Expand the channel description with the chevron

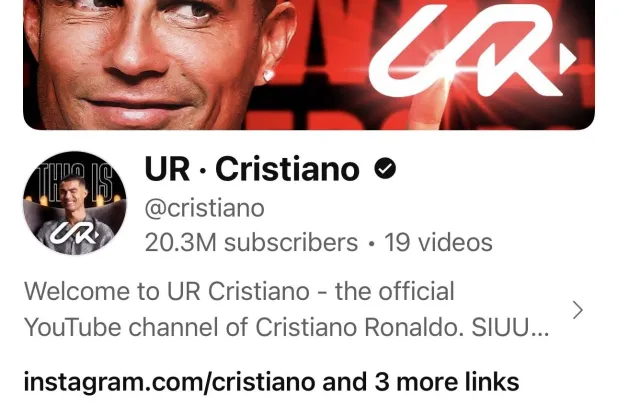(577, 310)
